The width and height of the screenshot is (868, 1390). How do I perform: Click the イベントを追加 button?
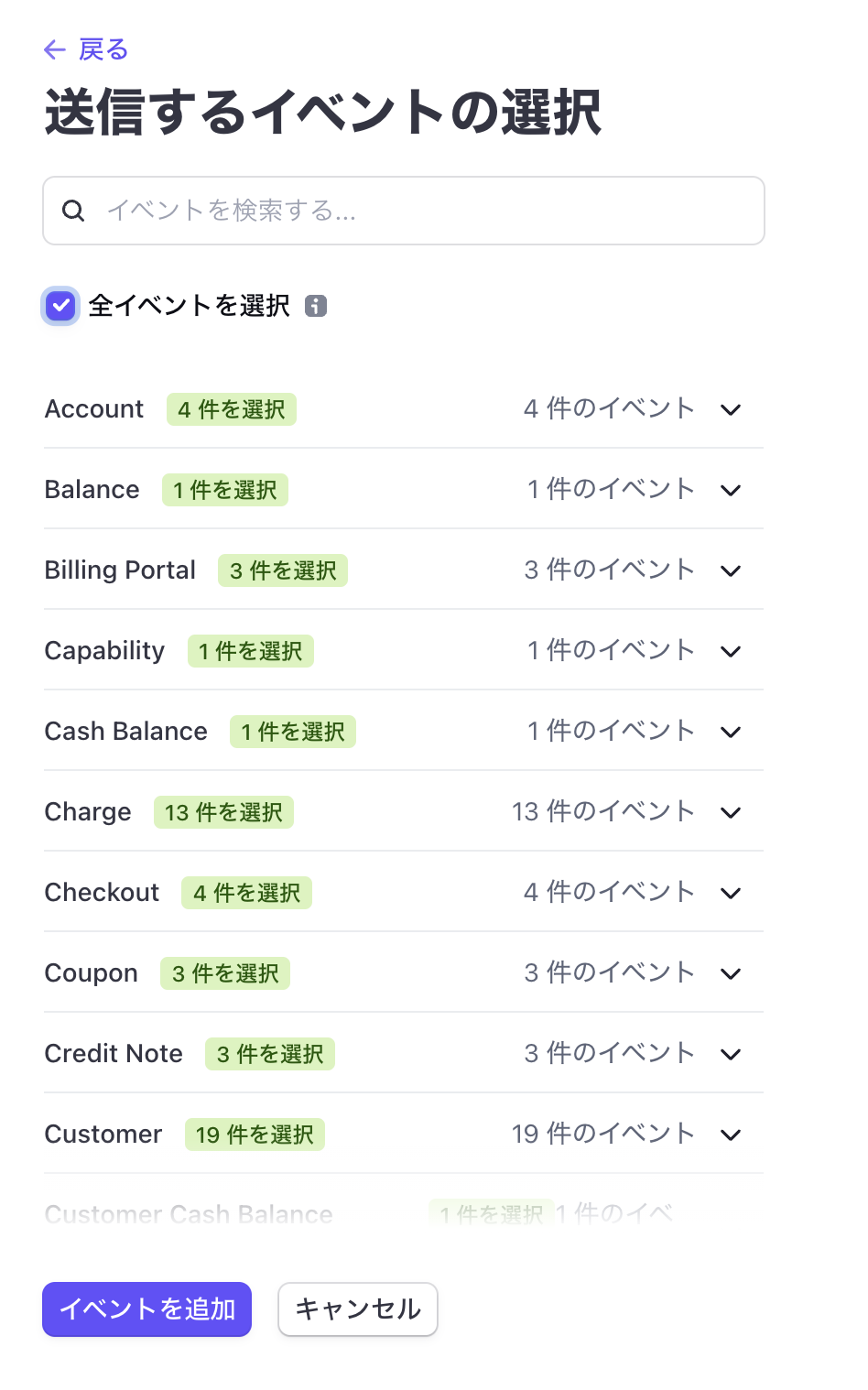(146, 1309)
